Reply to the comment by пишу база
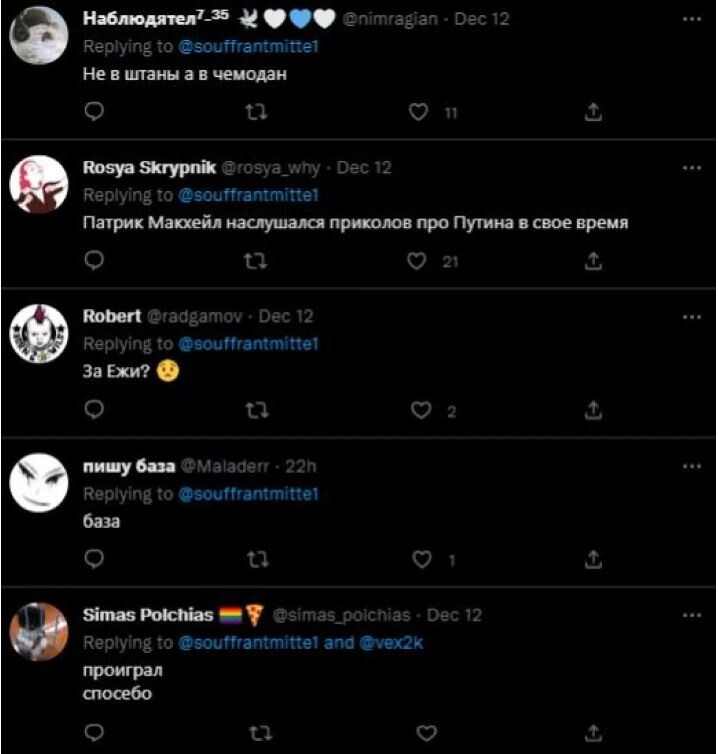The image size is (718, 754). click(x=93, y=560)
